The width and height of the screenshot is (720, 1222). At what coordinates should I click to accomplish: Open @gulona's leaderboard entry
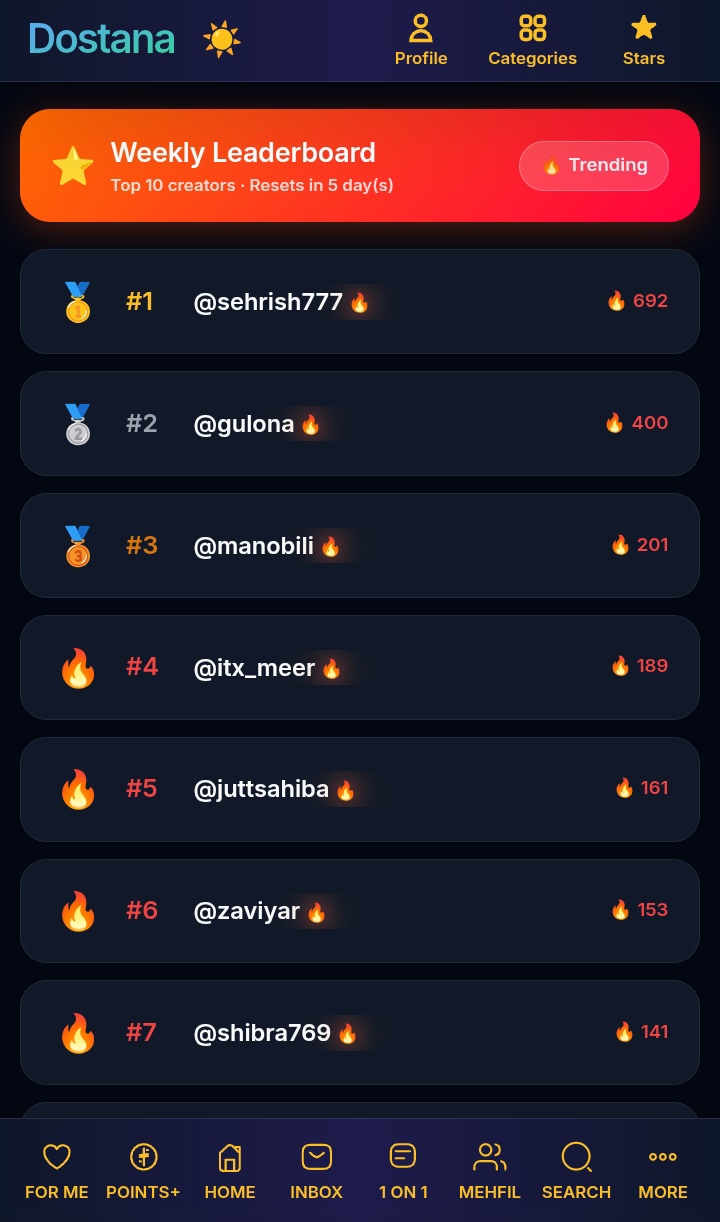click(x=360, y=423)
